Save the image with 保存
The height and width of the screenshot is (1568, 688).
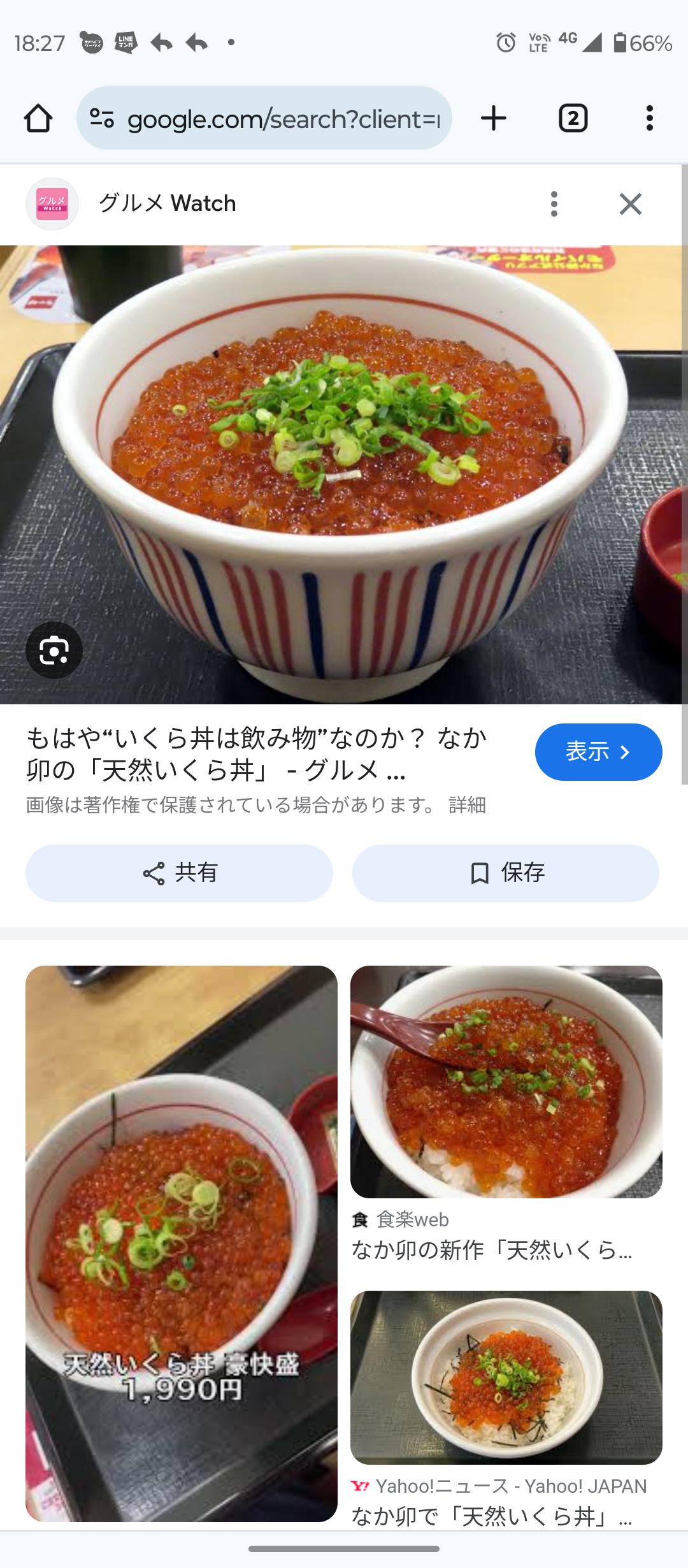[x=506, y=873]
